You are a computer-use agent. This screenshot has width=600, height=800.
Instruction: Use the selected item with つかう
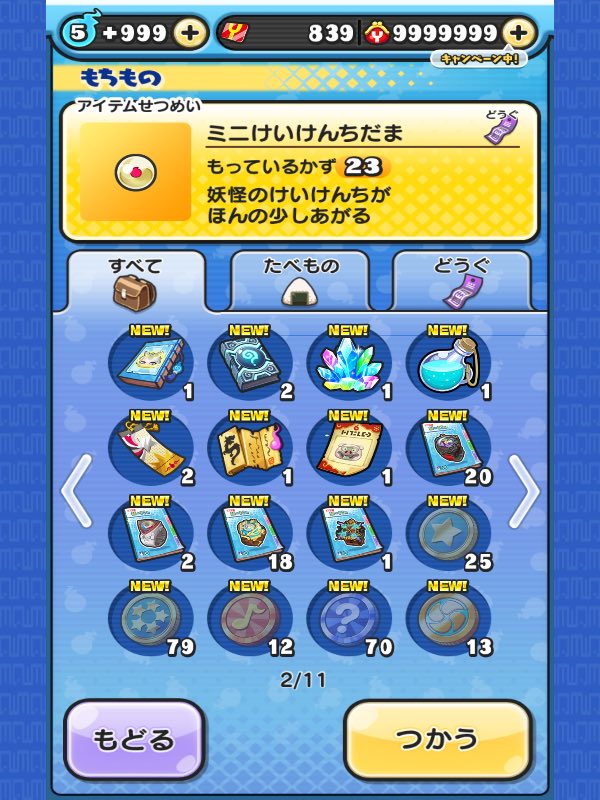[x=437, y=740]
